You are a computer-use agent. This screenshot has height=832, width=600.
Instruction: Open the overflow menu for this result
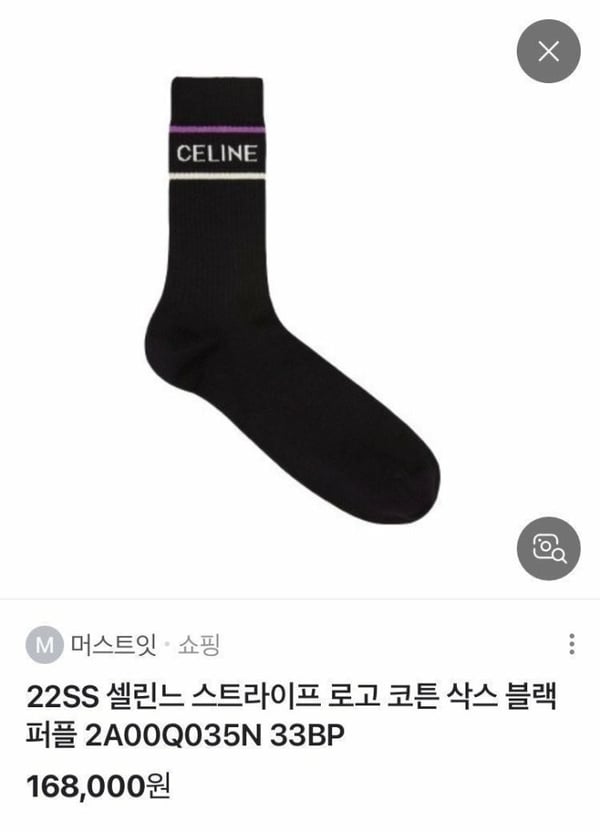[571, 643]
